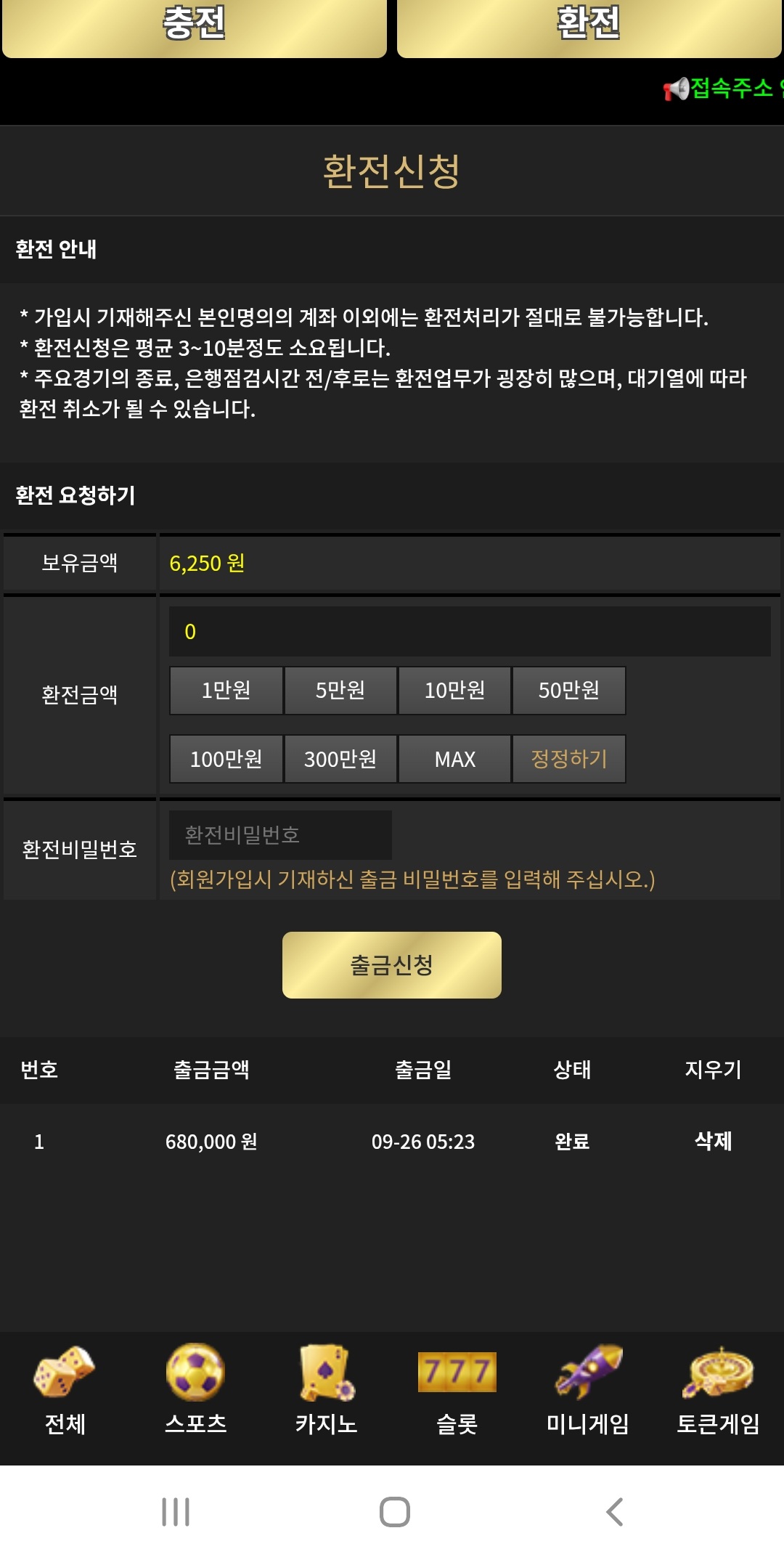The image size is (784, 1557).
Task: Reset the amount with 정정하기
Action: click(569, 759)
